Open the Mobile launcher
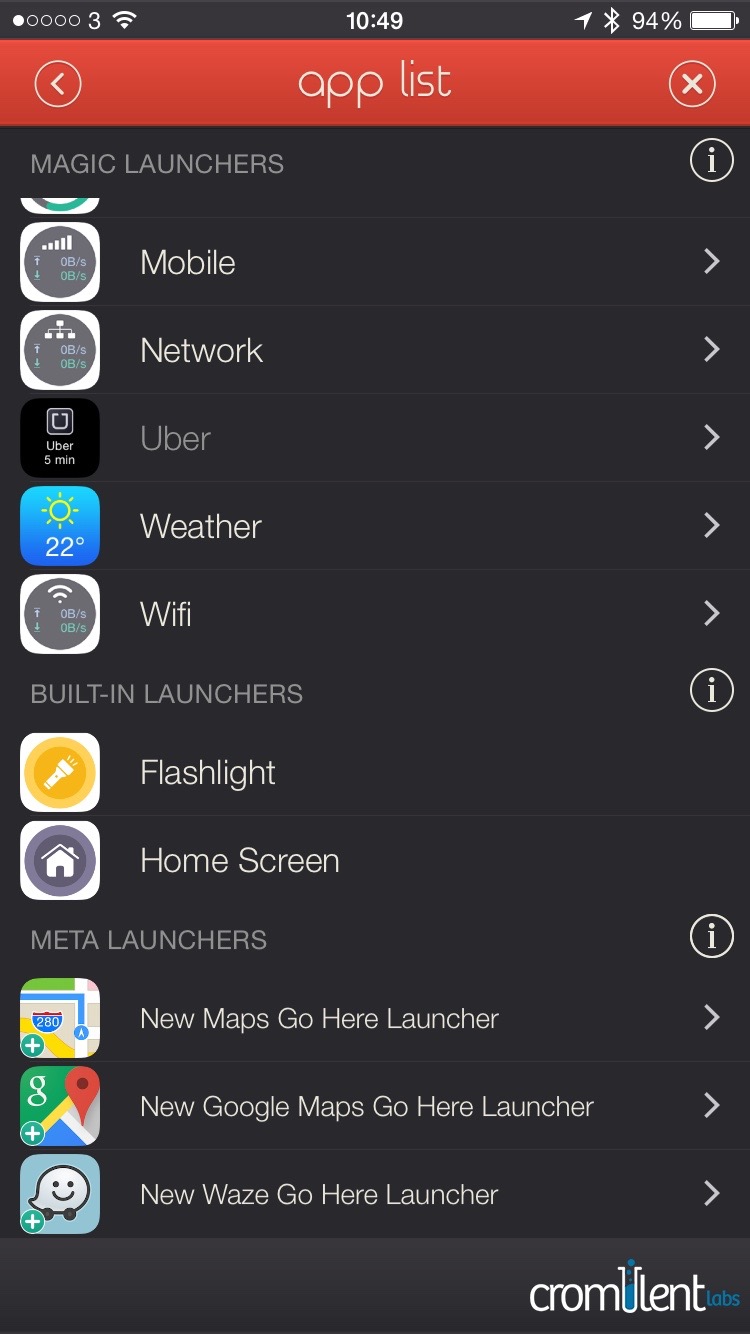This screenshot has height=1334, width=750. tap(375, 262)
